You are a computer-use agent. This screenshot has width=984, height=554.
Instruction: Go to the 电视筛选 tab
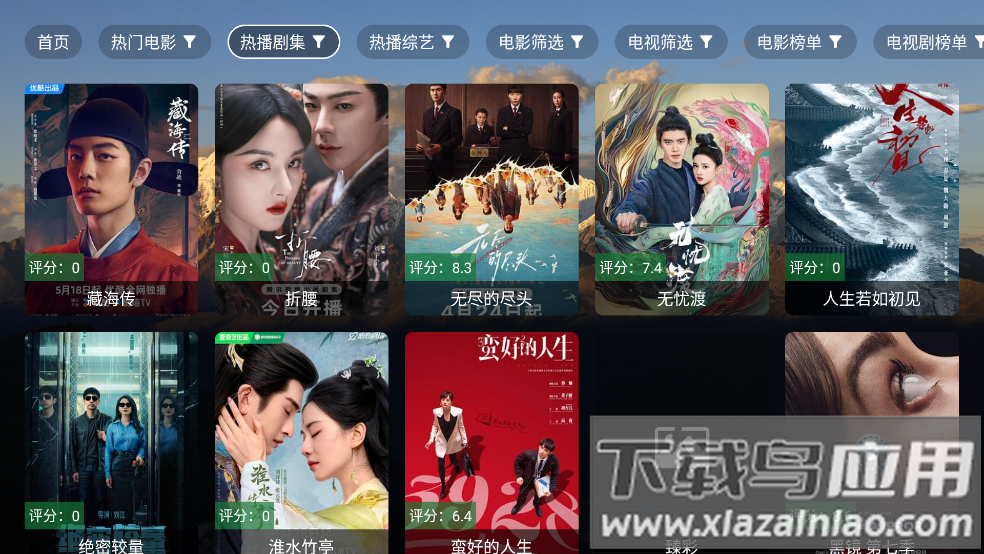pyautogui.click(x=670, y=42)
